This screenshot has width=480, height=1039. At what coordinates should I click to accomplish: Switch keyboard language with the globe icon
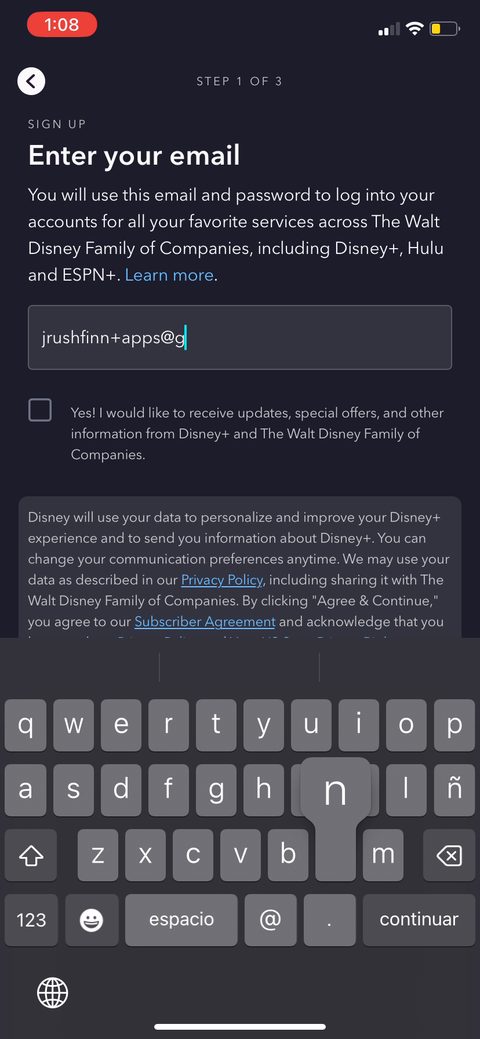(52, 992)
